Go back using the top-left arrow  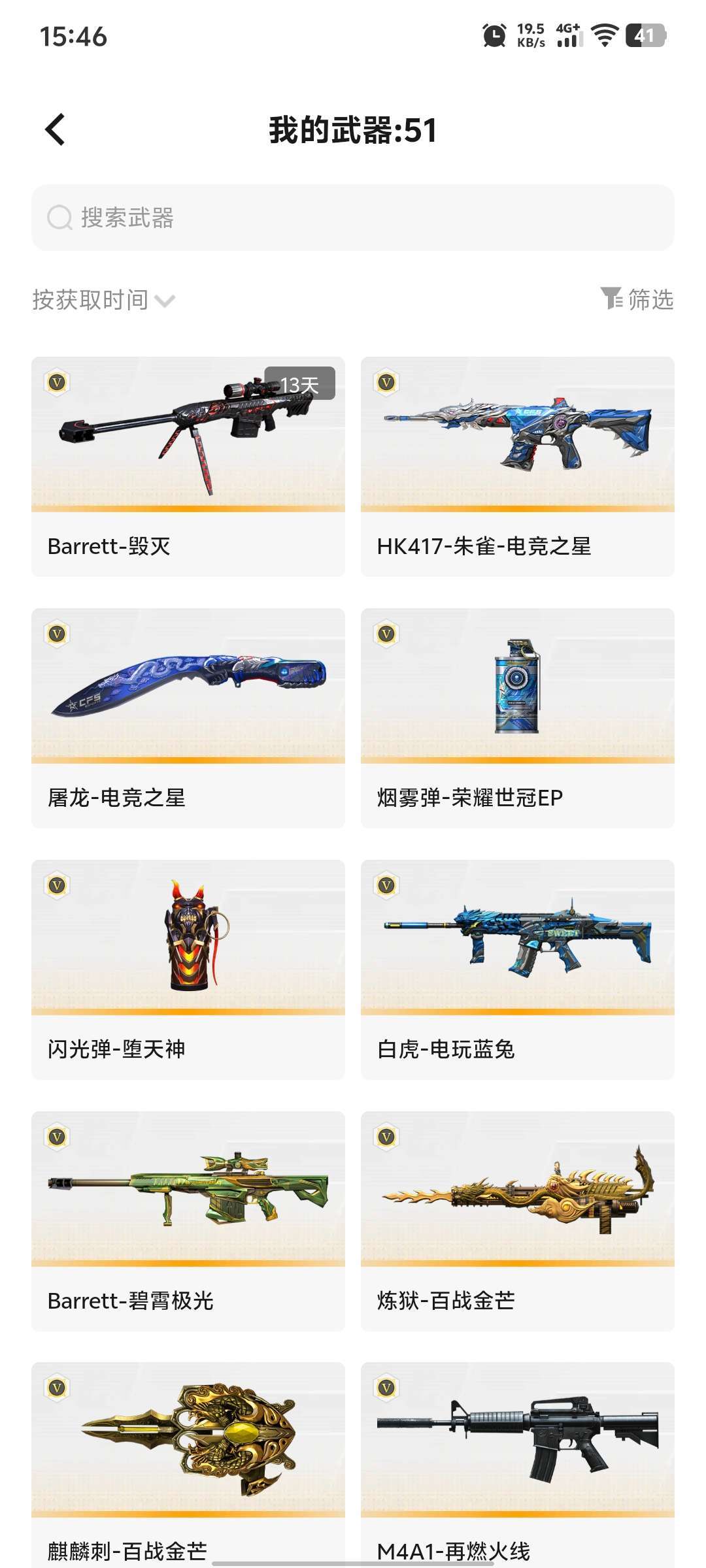coord(56,129)
